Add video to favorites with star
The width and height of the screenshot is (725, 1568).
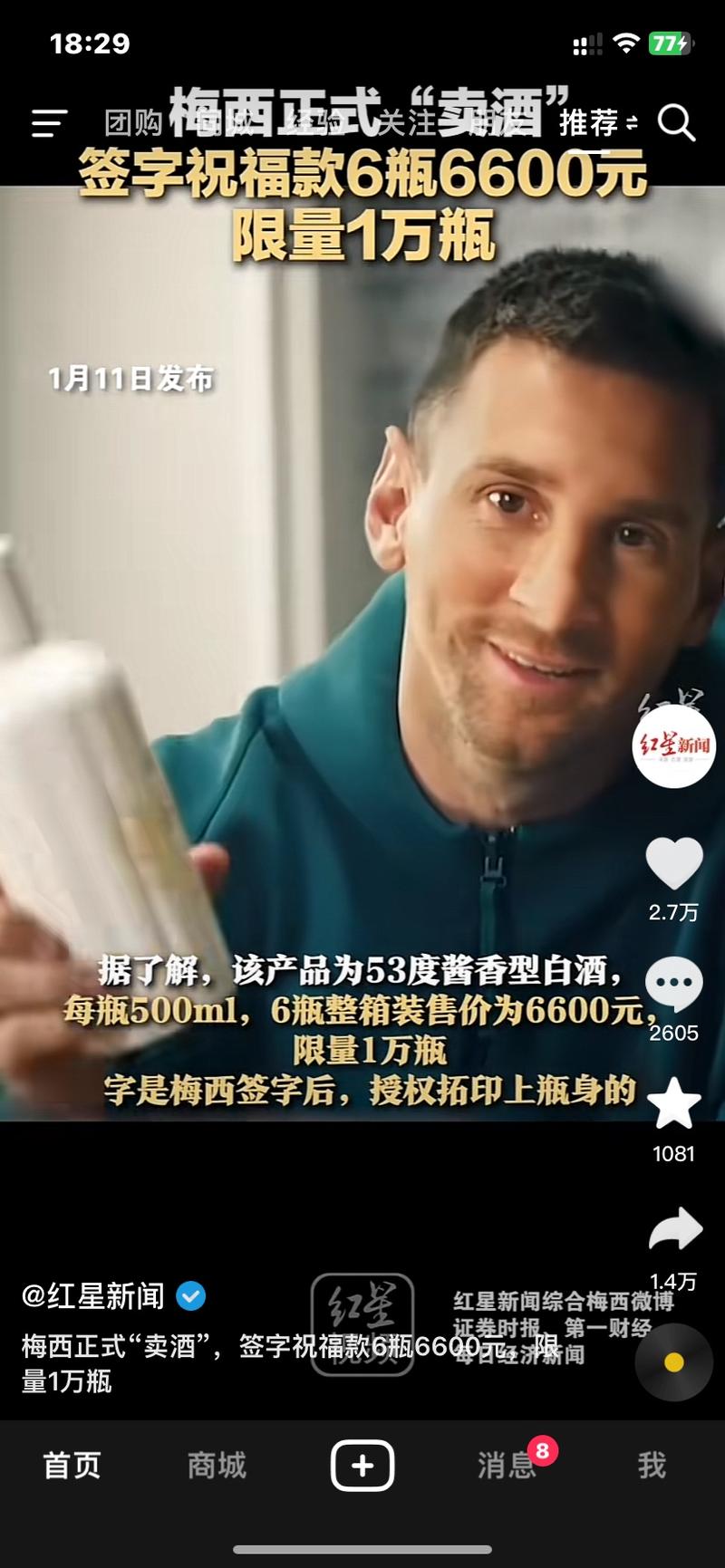[673, 1105]
